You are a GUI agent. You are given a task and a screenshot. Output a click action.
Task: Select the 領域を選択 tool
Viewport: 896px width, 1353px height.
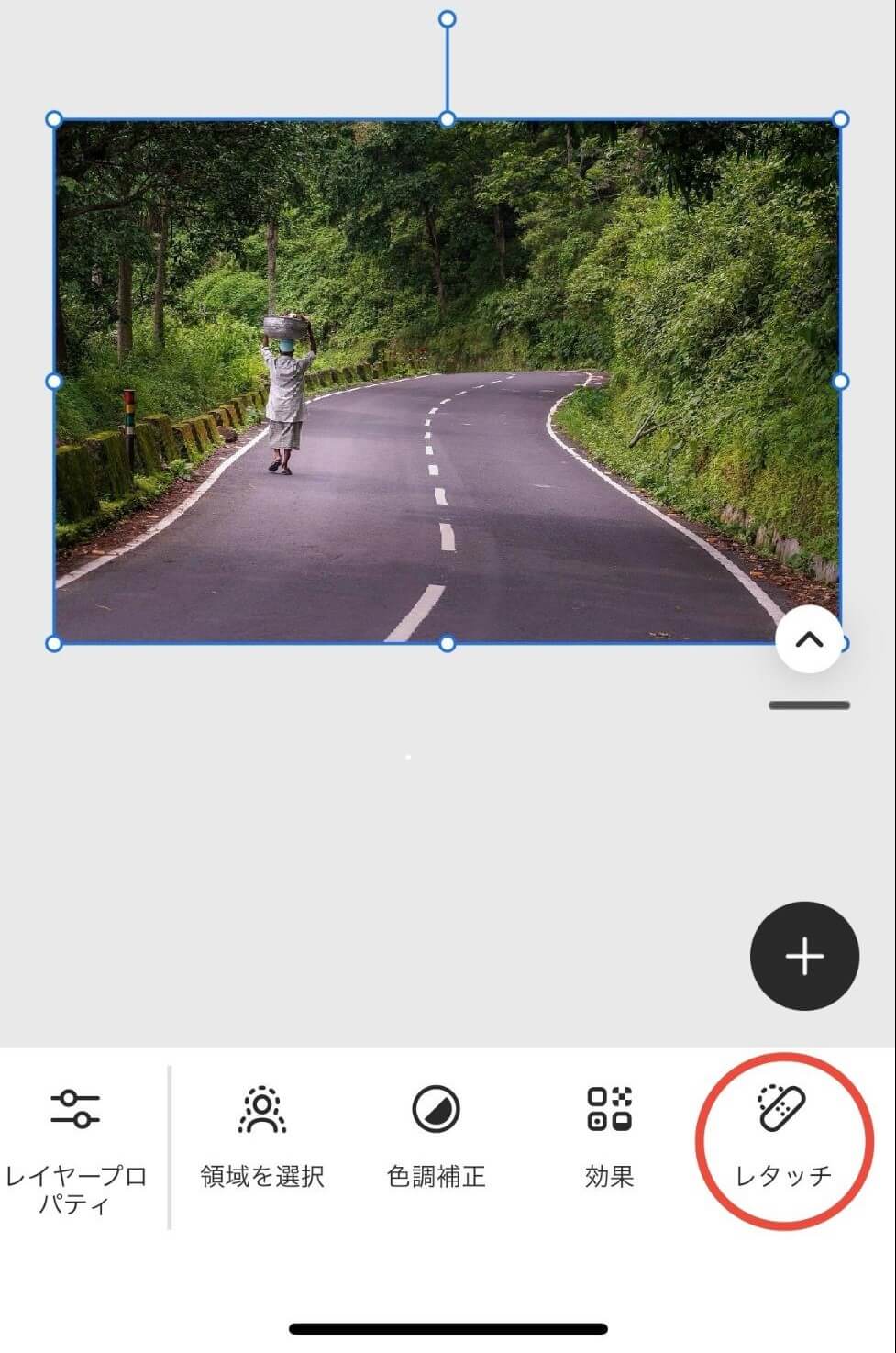pos(262,1136)
